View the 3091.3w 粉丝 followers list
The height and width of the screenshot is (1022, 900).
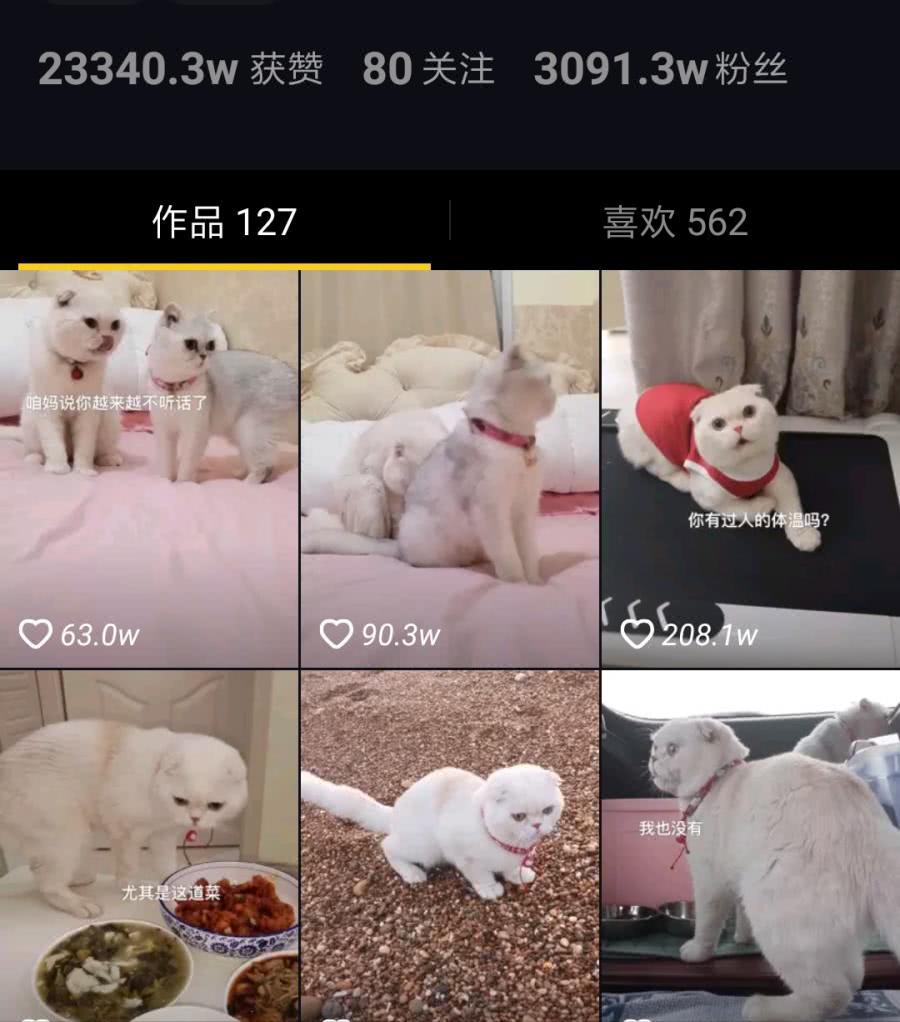[x=660, y=69]
